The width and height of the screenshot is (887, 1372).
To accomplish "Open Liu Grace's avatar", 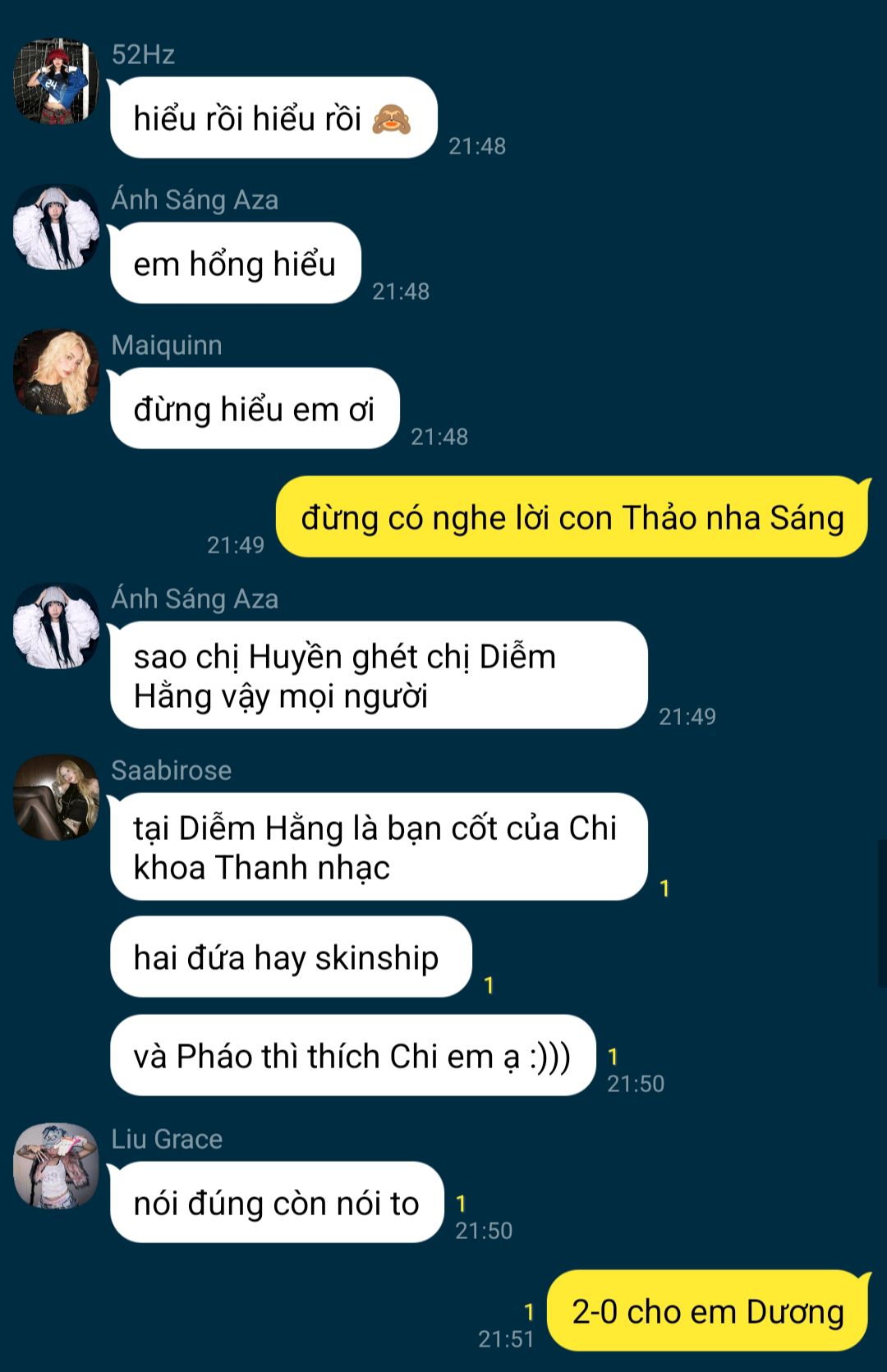I will point(56,1166).
